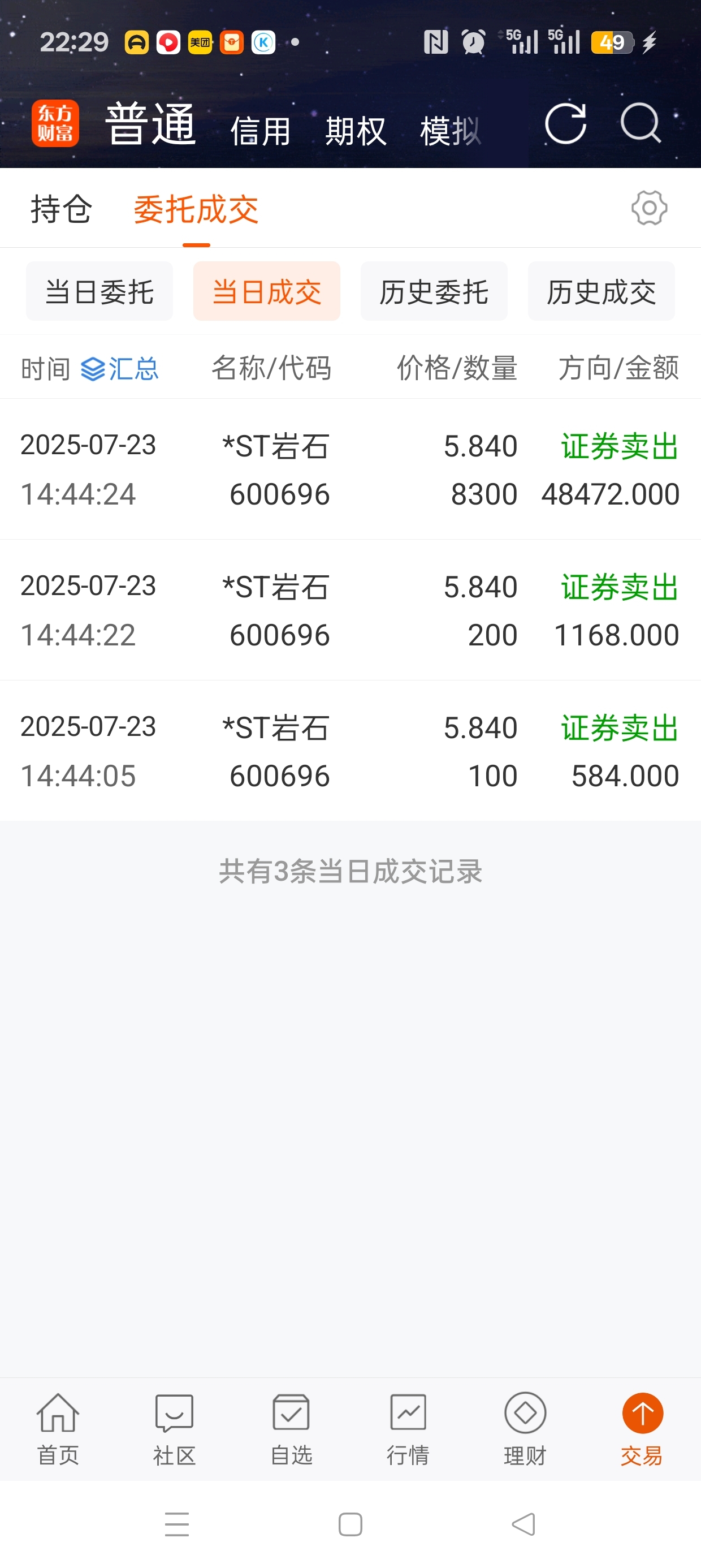The width and height of the screenshot is (701, 1568).
Task: Switch to the 期权 account tab
Action: (356, 131)
